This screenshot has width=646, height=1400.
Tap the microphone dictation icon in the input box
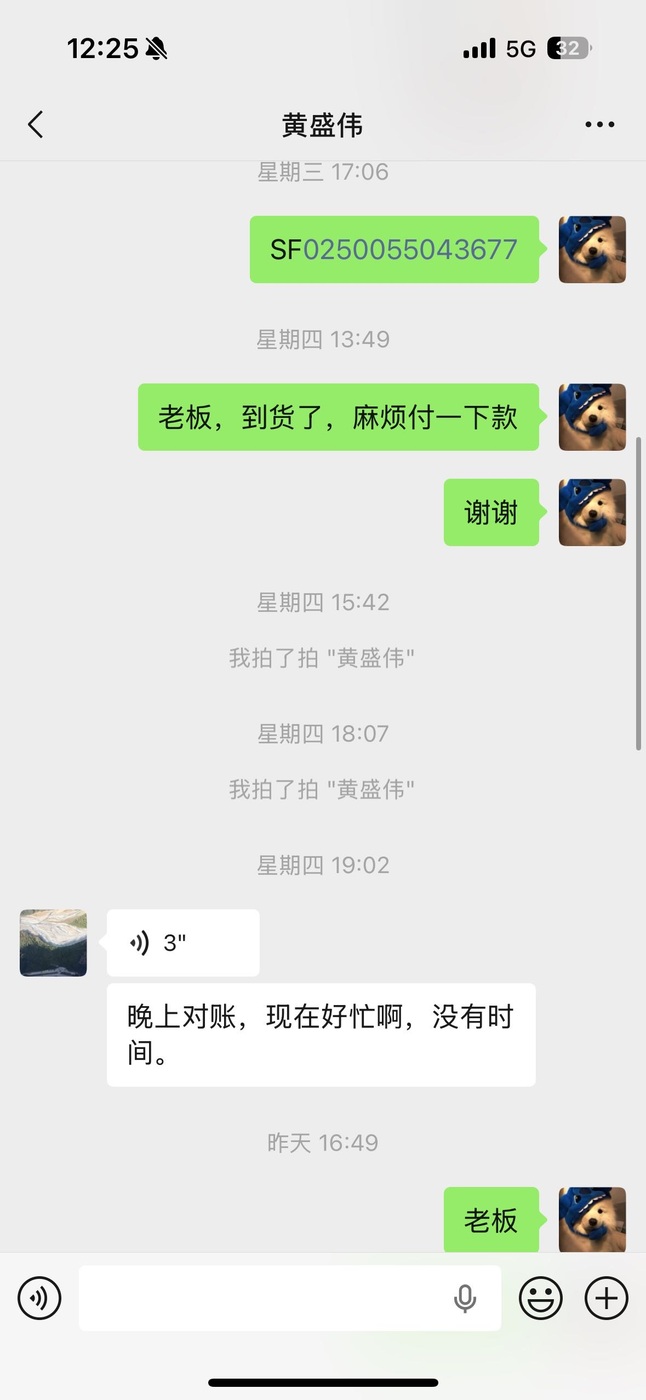(464, 1298)
